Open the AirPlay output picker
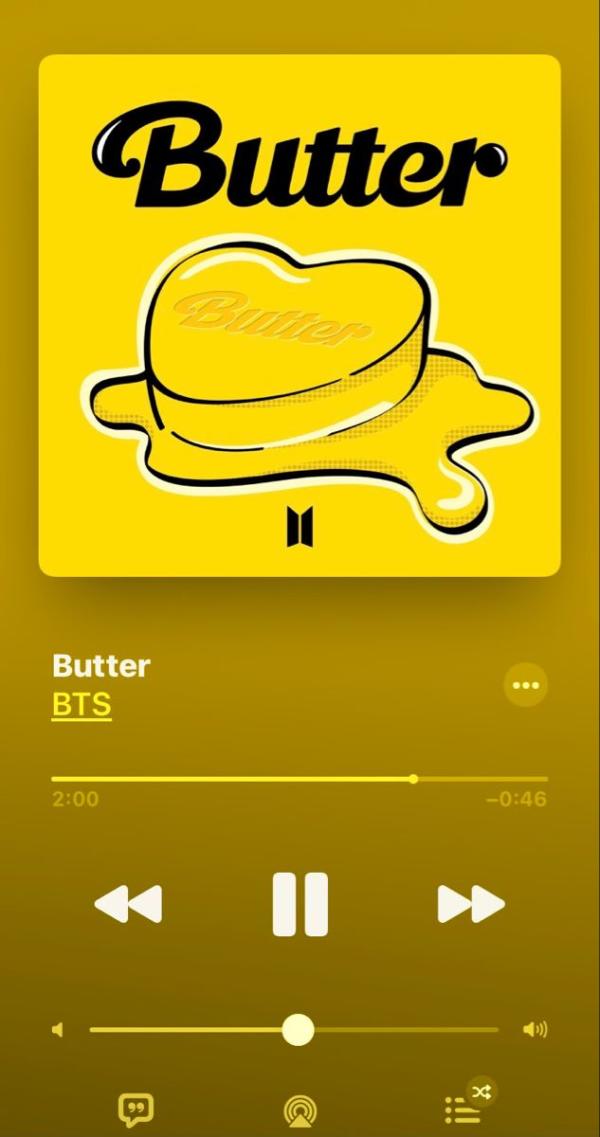 pos(299,1110)
